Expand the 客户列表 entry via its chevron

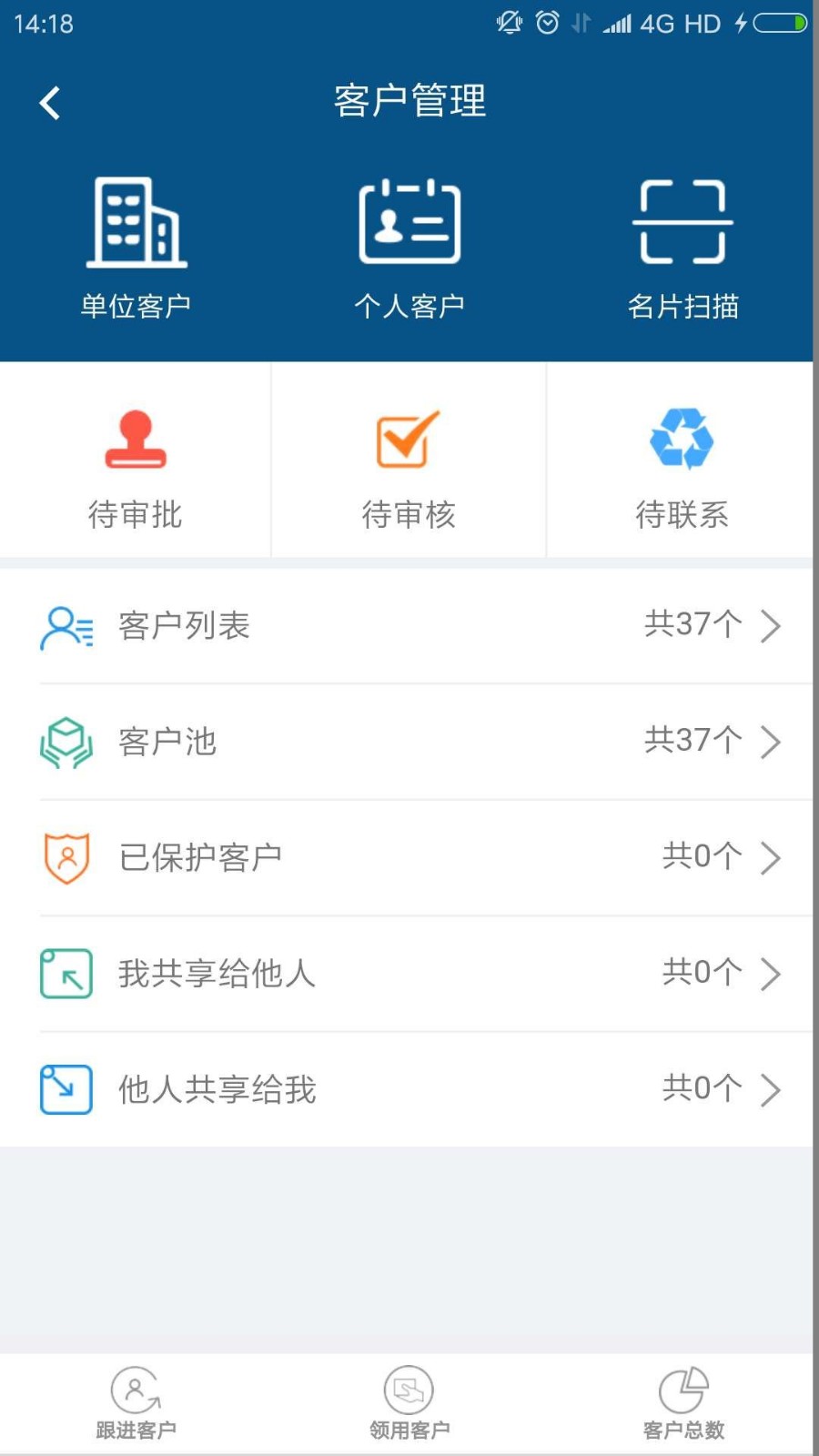[x=772, y=626]
